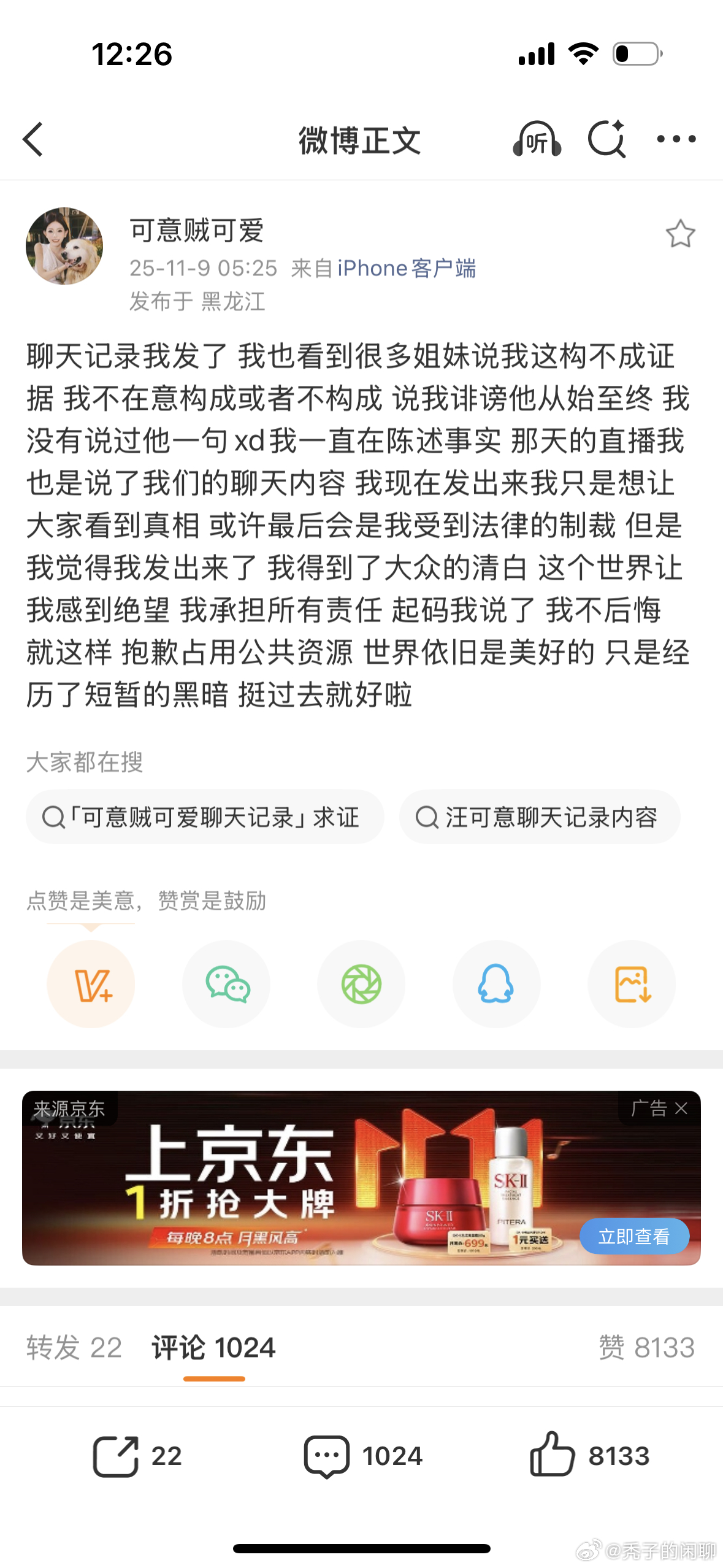Viewport: 723px width, 1568px height.
Task: Open comments via the bottom comment bubble icon
Action: click(x=328, y=1454)
